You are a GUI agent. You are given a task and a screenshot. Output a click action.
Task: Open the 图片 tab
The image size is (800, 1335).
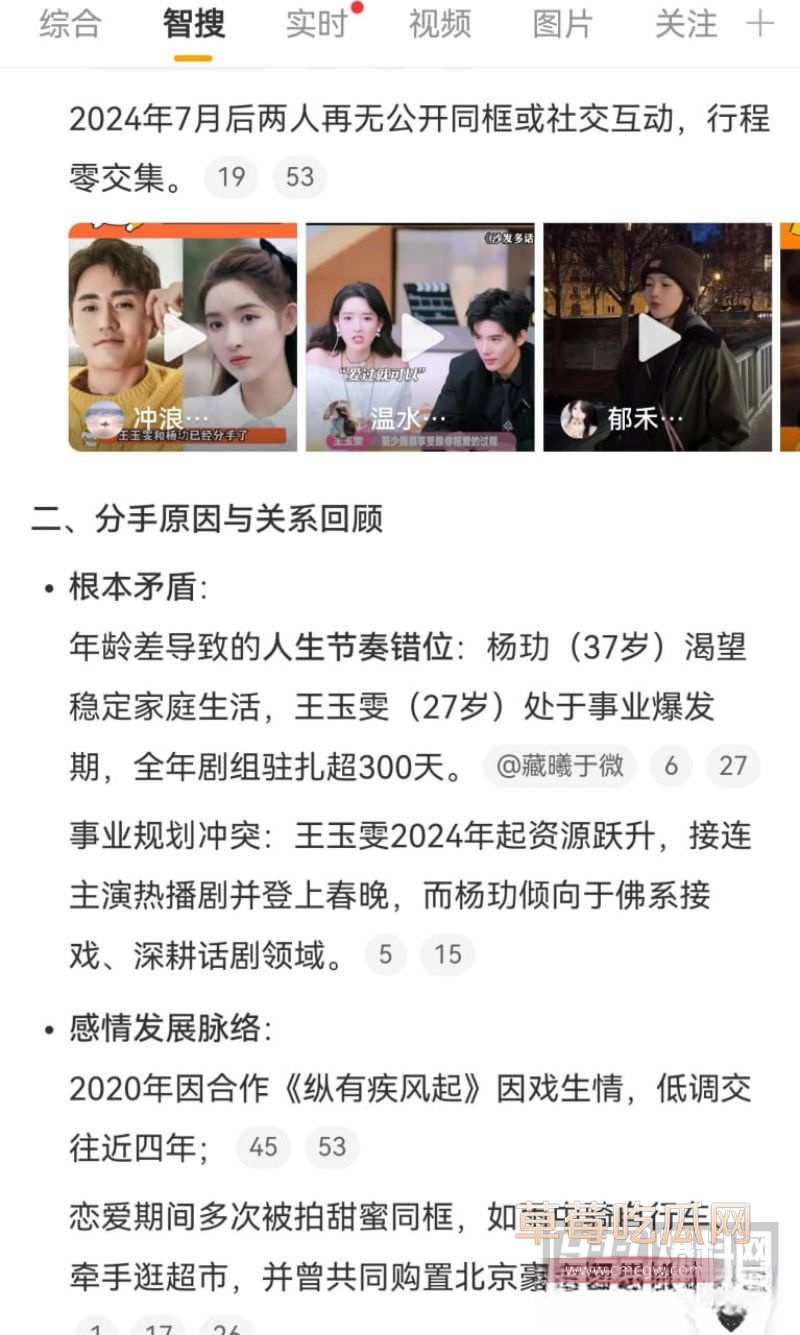[564, 25]
